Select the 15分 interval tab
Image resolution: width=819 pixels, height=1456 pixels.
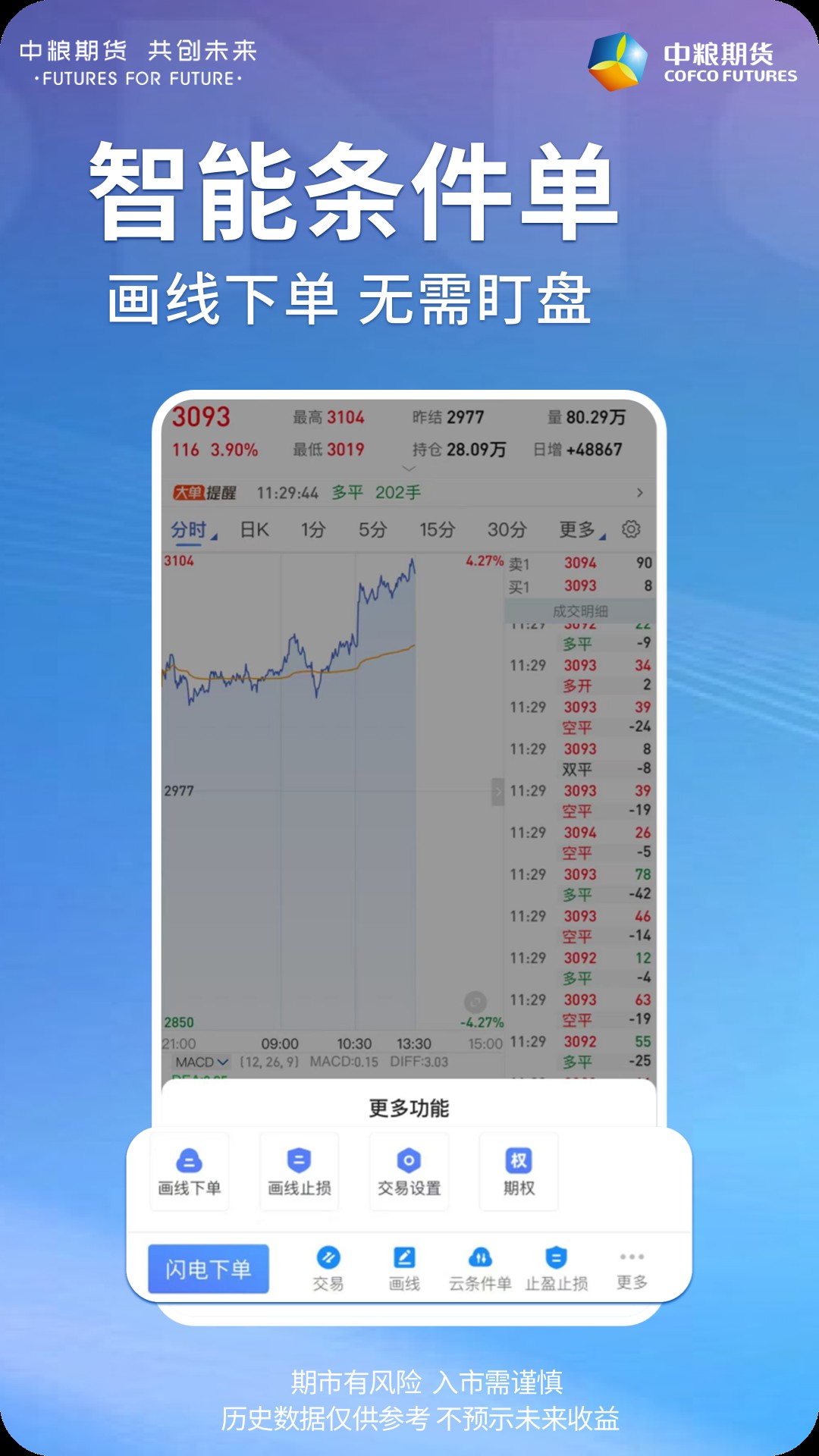438,530
